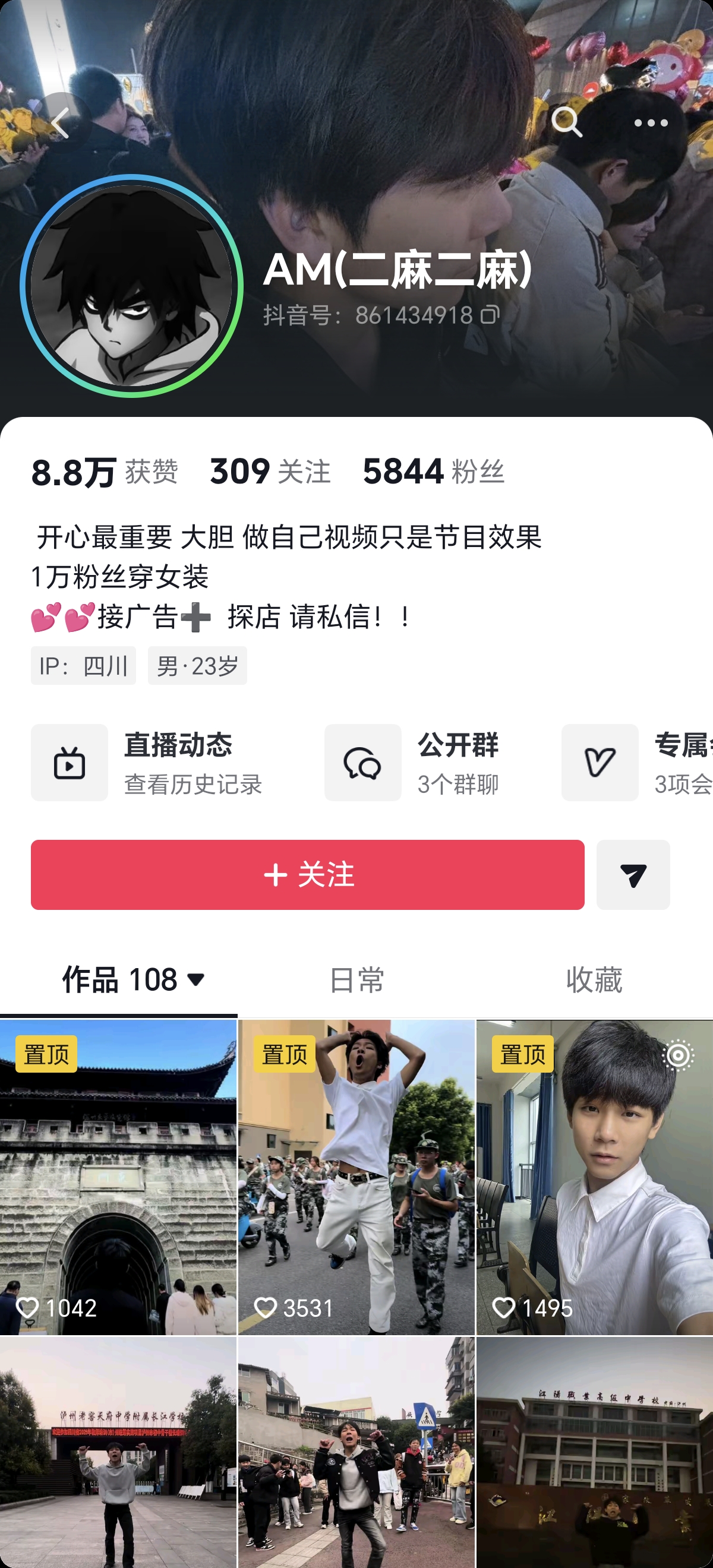The width and height of the screenshot is (713, 1568).
Task: Switch to the 日常 tab
Action: click(357, 980)
